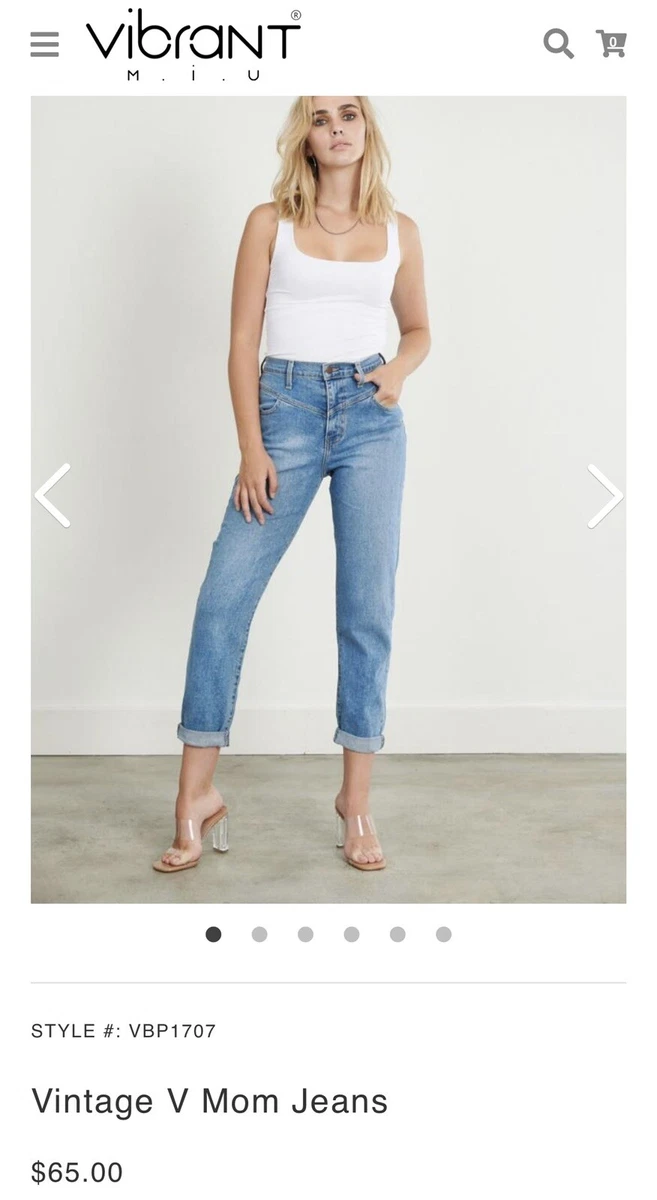Jump to the fourth gallery dot

(351, 934)
